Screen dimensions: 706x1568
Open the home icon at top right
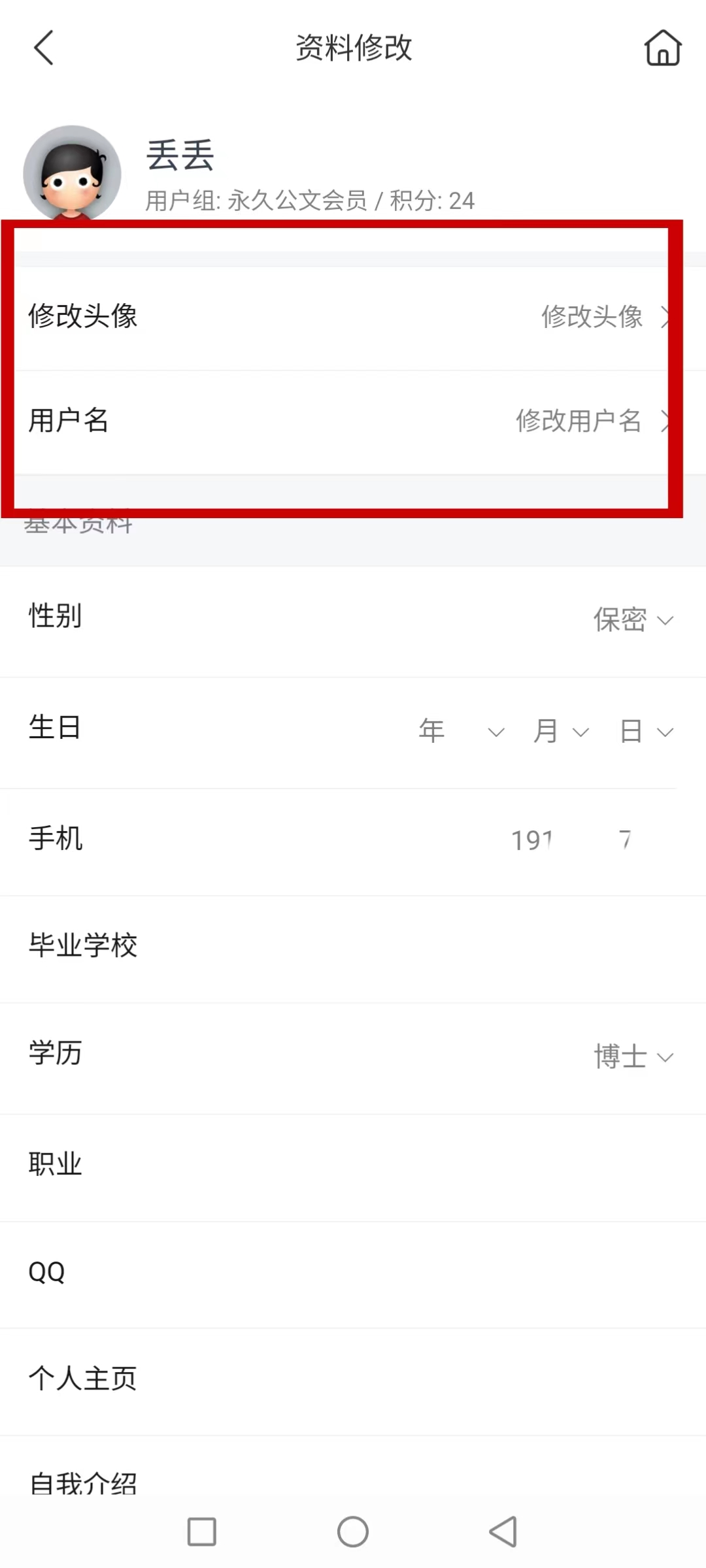coord(662,48)
